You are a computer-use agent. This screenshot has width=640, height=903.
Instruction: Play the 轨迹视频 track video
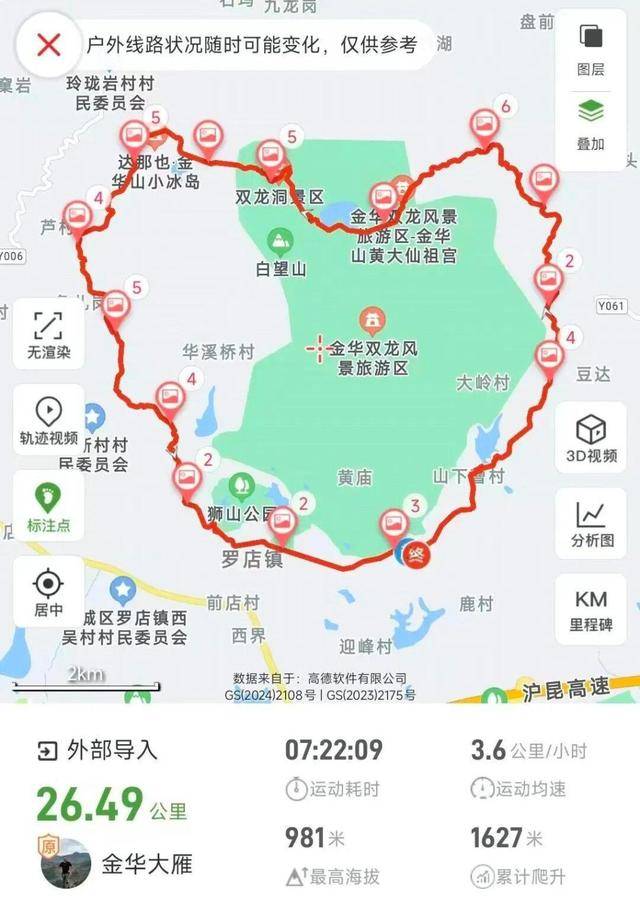(x=48, y=420)
